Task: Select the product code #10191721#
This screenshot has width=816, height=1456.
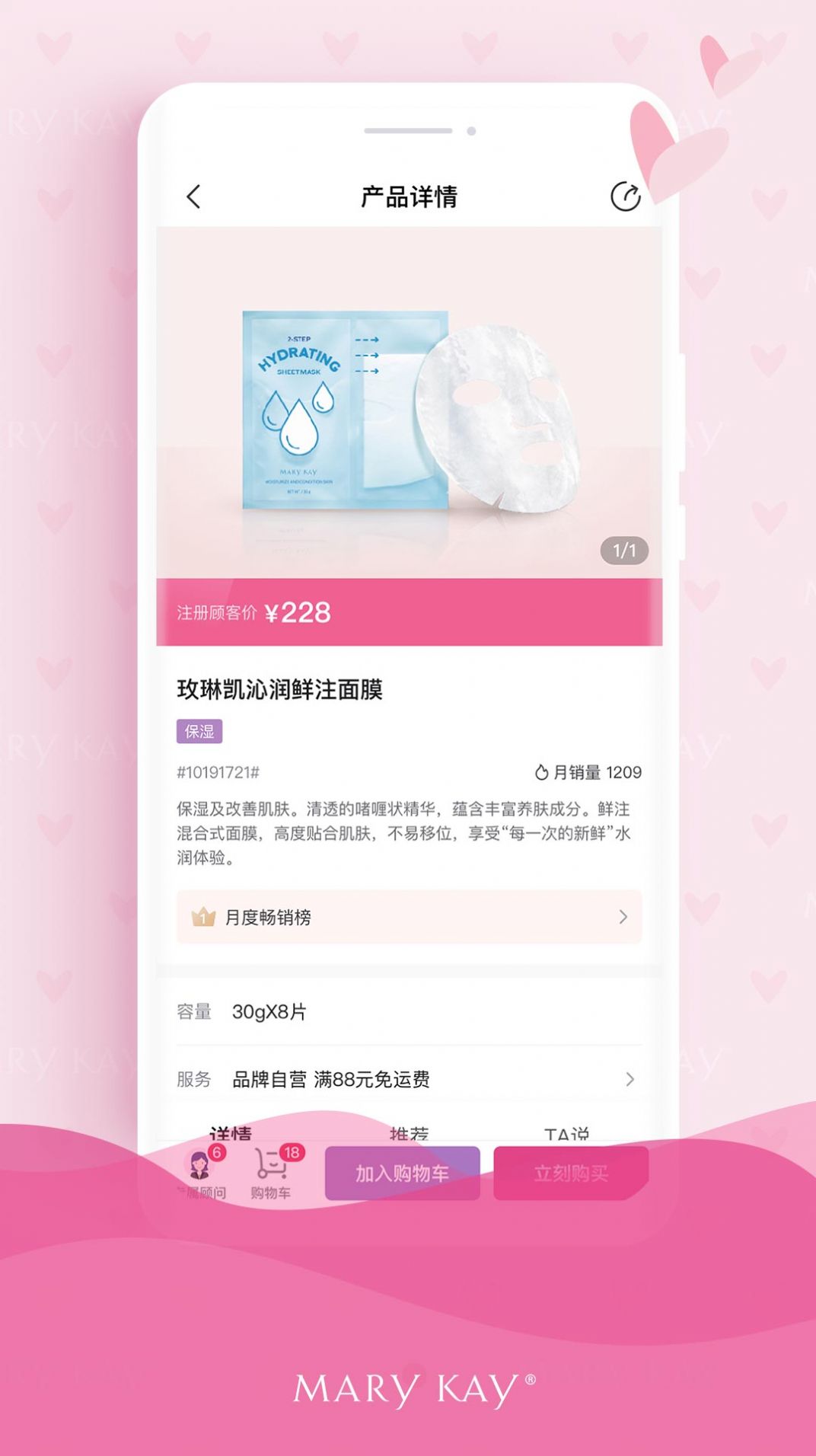Action: tap(217, 771)
